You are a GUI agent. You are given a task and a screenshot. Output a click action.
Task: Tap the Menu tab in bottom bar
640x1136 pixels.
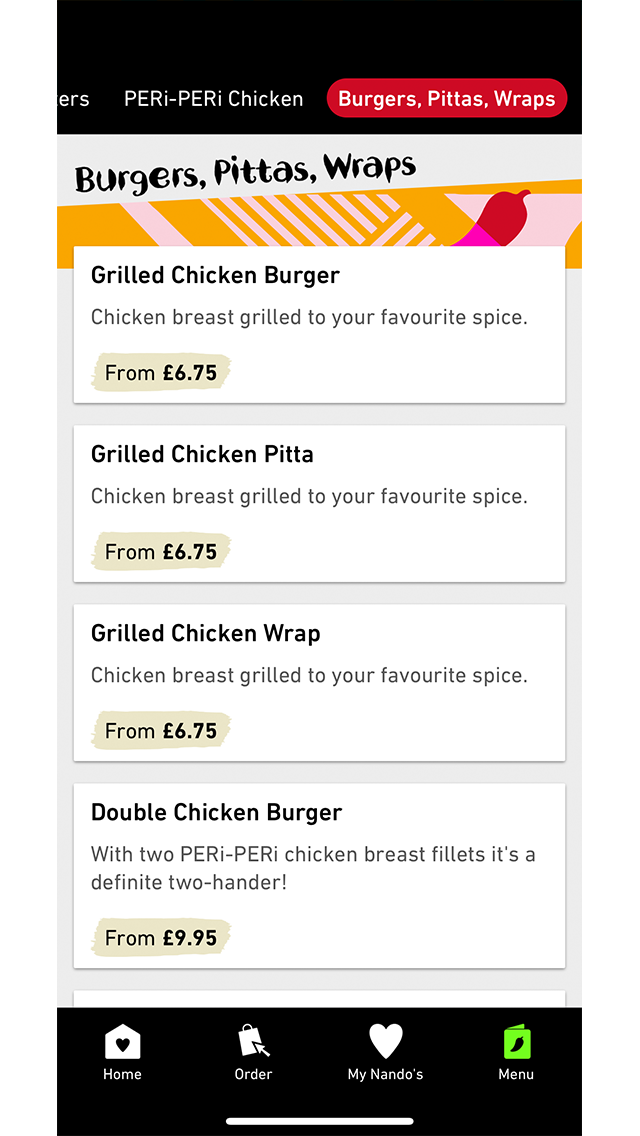click(x=516, y=1053)
